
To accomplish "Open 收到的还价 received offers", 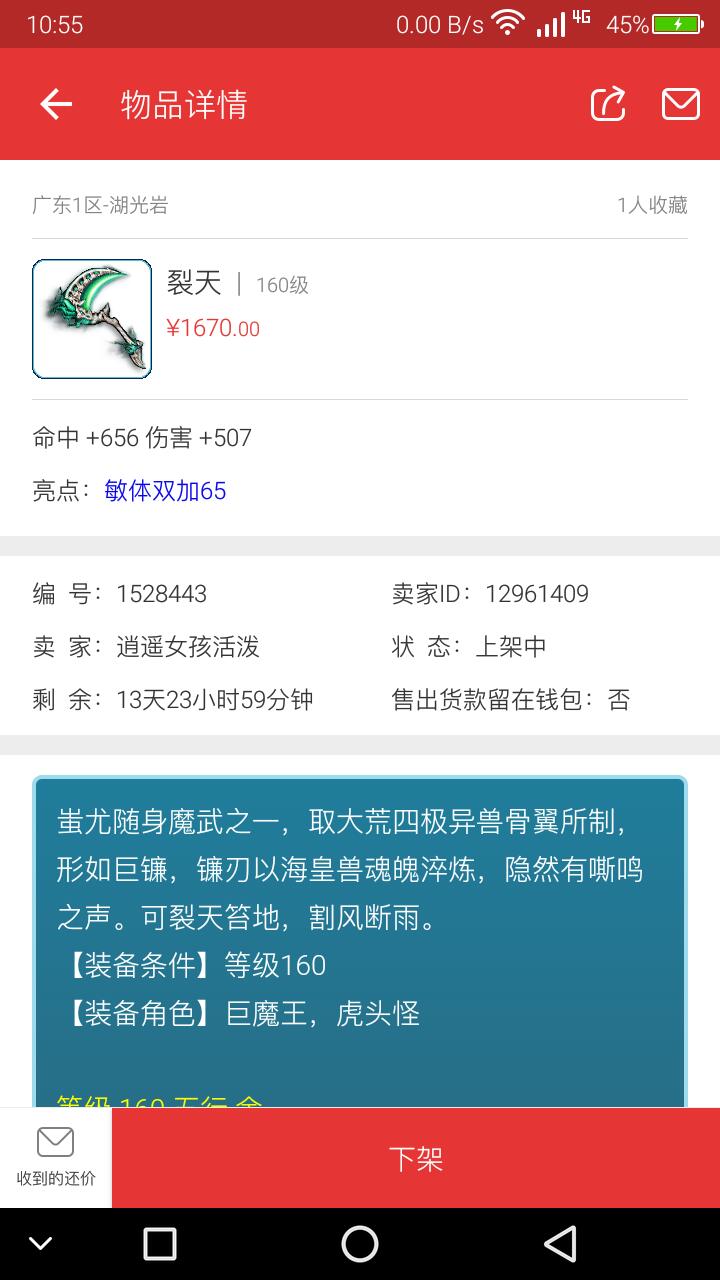I will [56, 1158].
